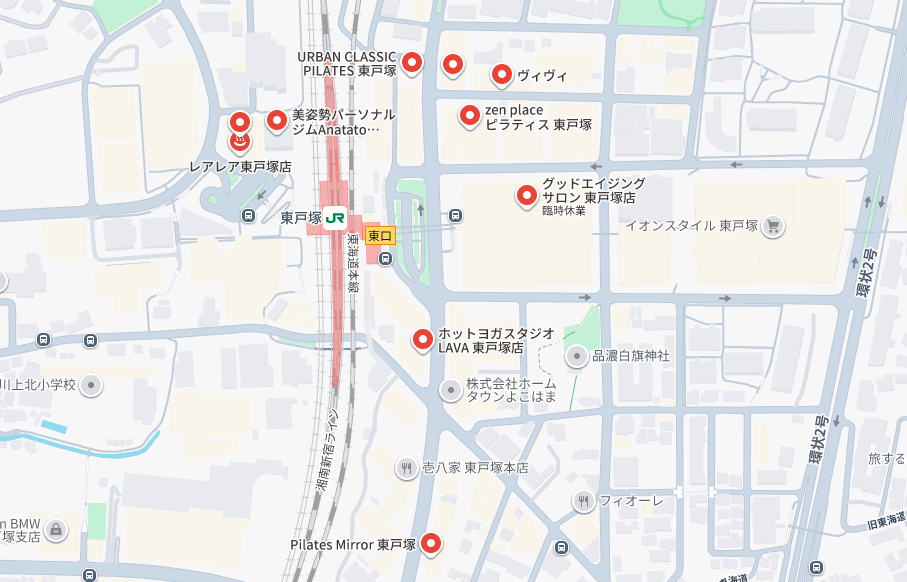Tap the 川上北小学校 school marker
907x582 pixels.
92,384
